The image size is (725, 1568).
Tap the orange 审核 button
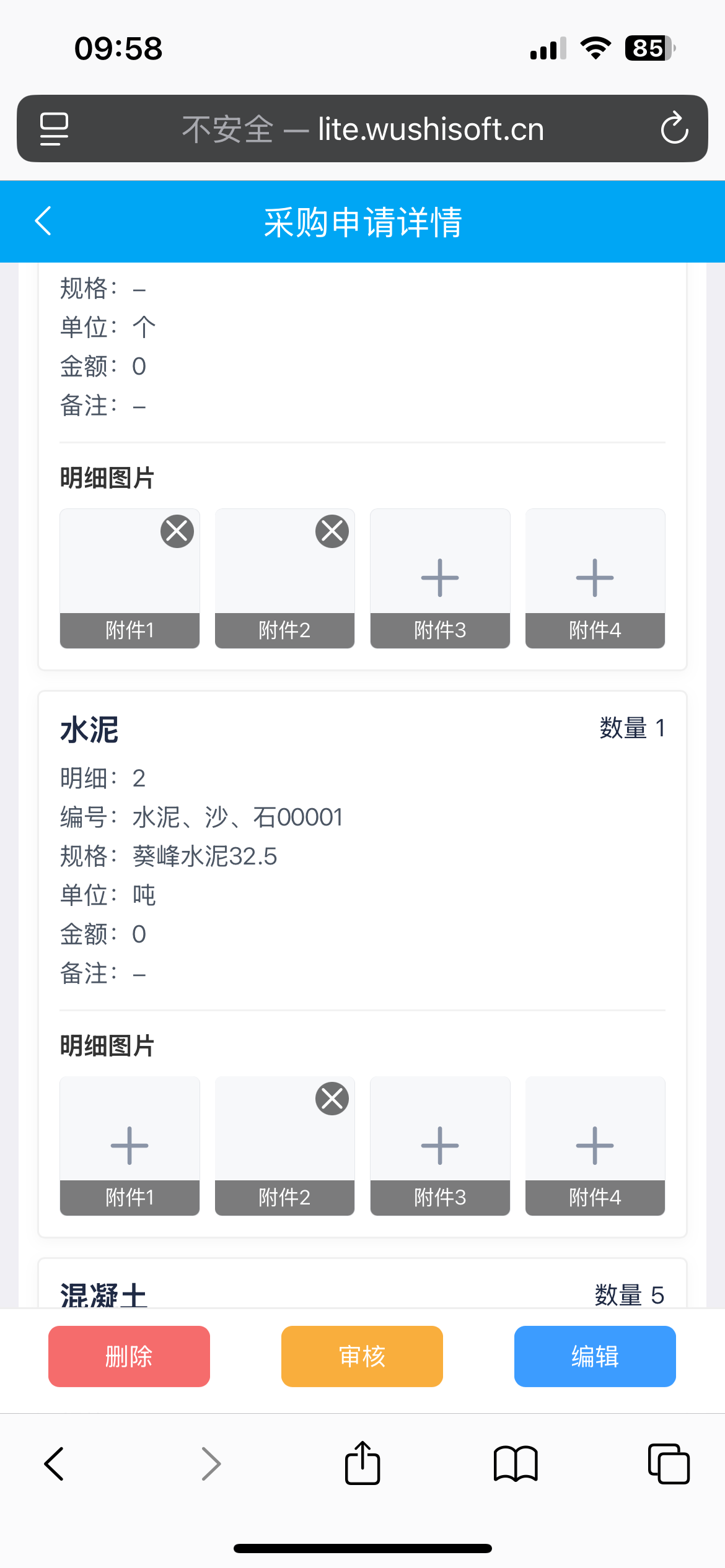362,1356
